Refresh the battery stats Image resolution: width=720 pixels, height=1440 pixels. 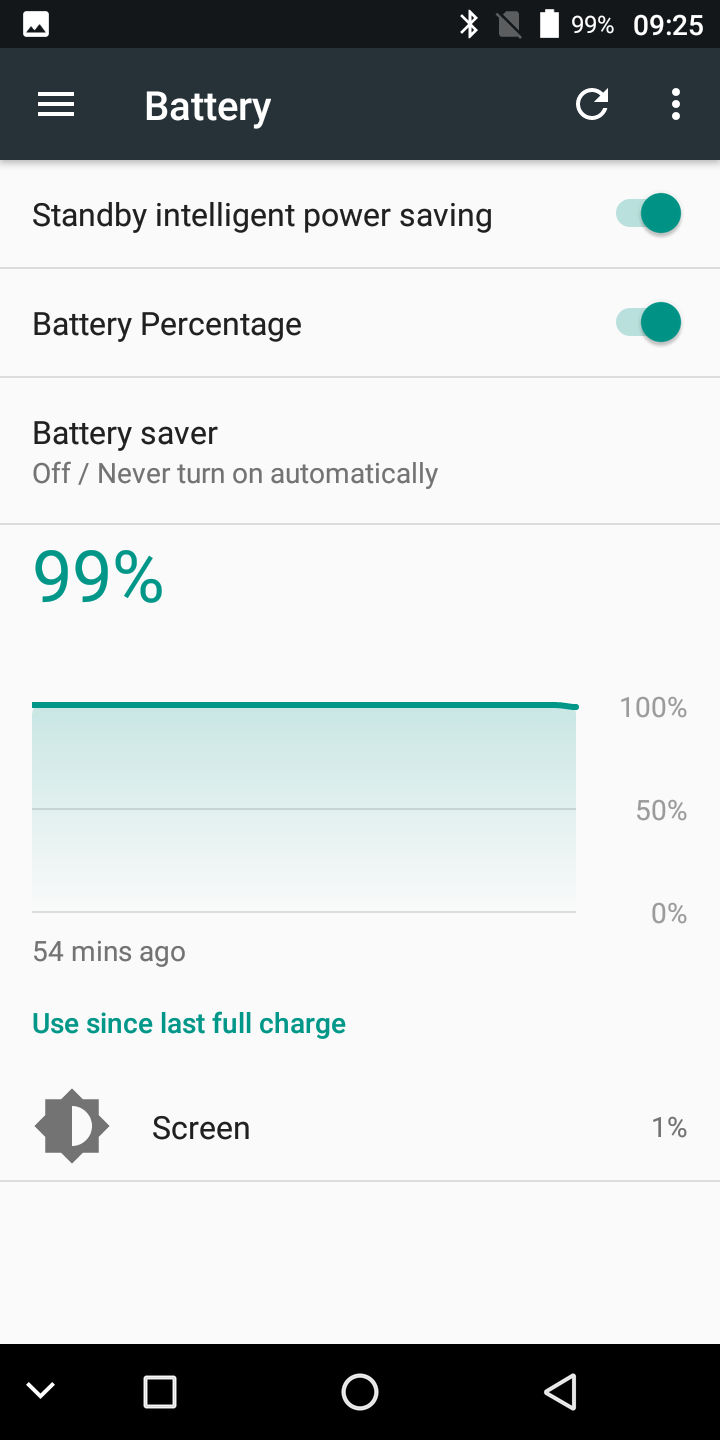point(592,104)
